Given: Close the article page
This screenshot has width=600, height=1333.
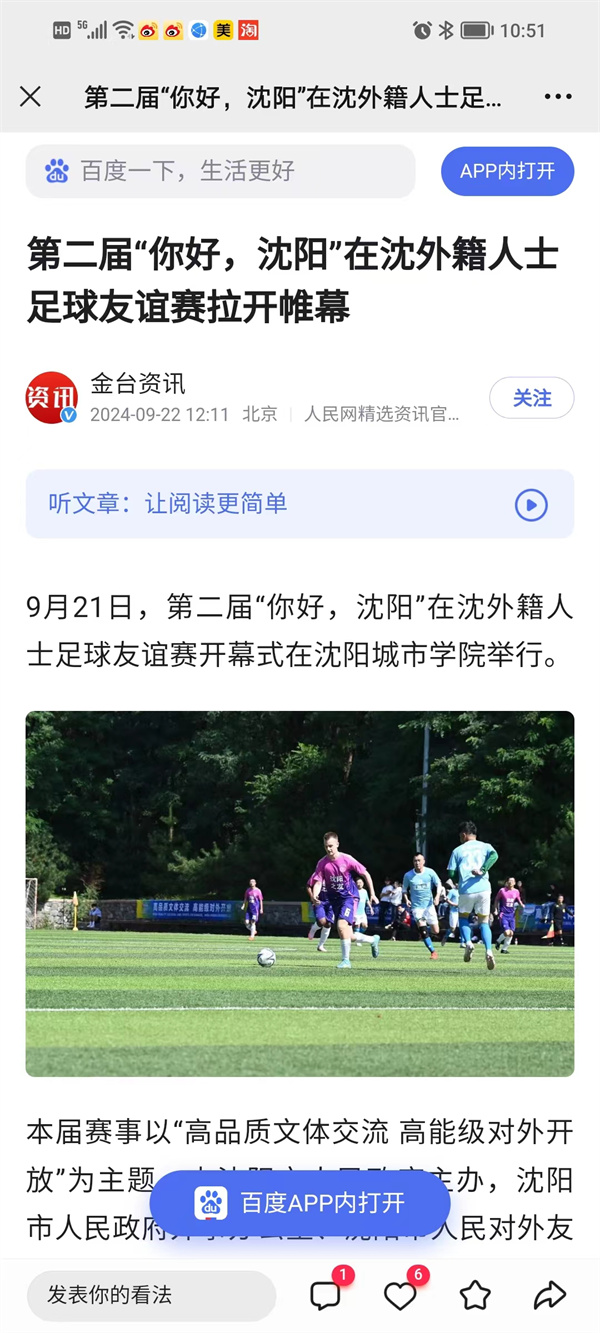Looking at the screenshot, I should (x=31, y=97).
